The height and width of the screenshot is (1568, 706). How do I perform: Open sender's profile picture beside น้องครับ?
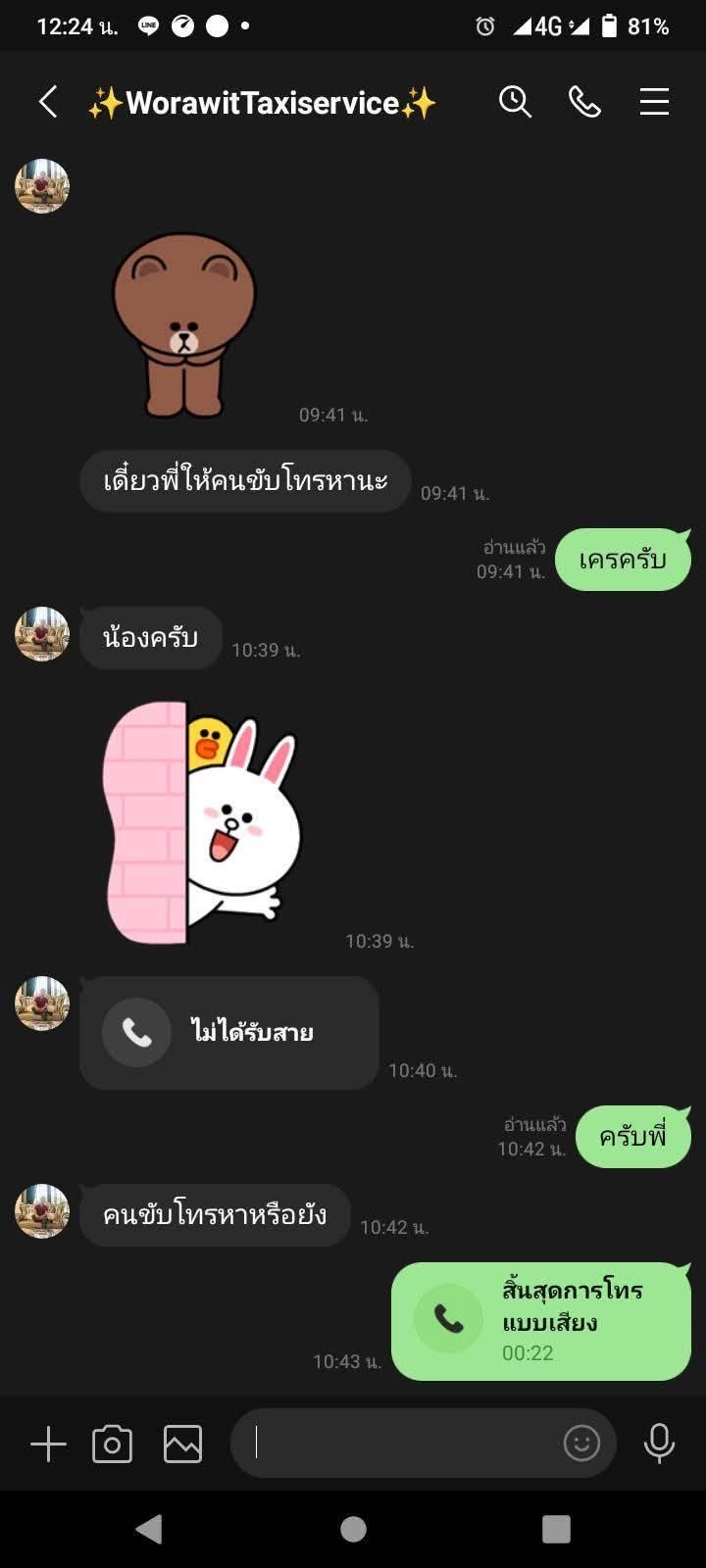point(42,634)
